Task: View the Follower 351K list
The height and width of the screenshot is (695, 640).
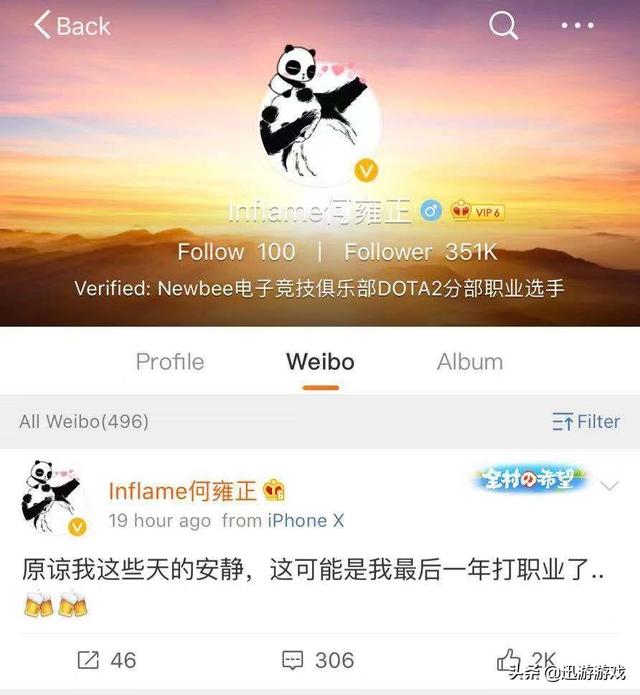Action: (420, 251)
